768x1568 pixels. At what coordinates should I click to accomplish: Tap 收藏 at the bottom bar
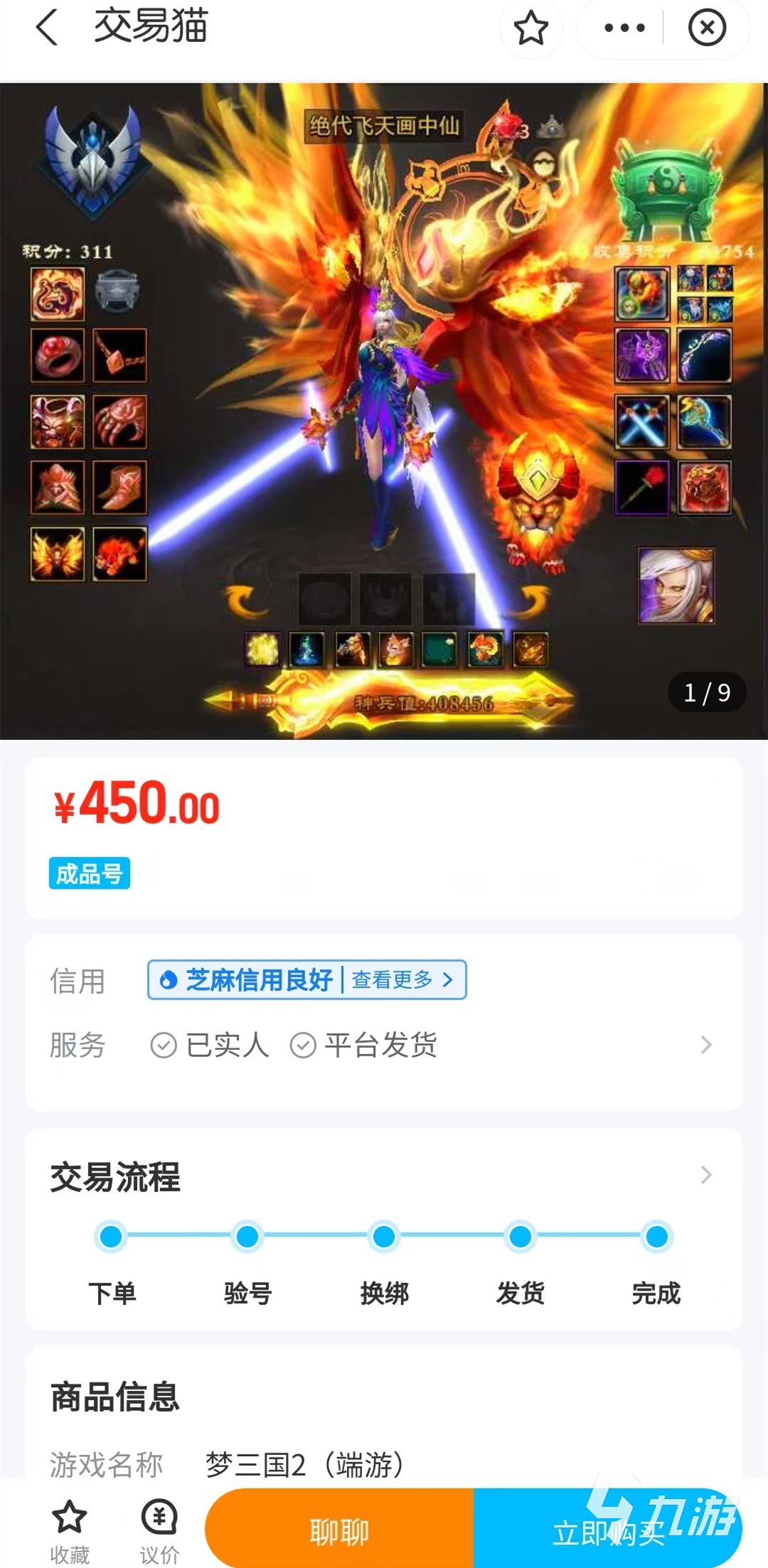(x=70, y=1531)
